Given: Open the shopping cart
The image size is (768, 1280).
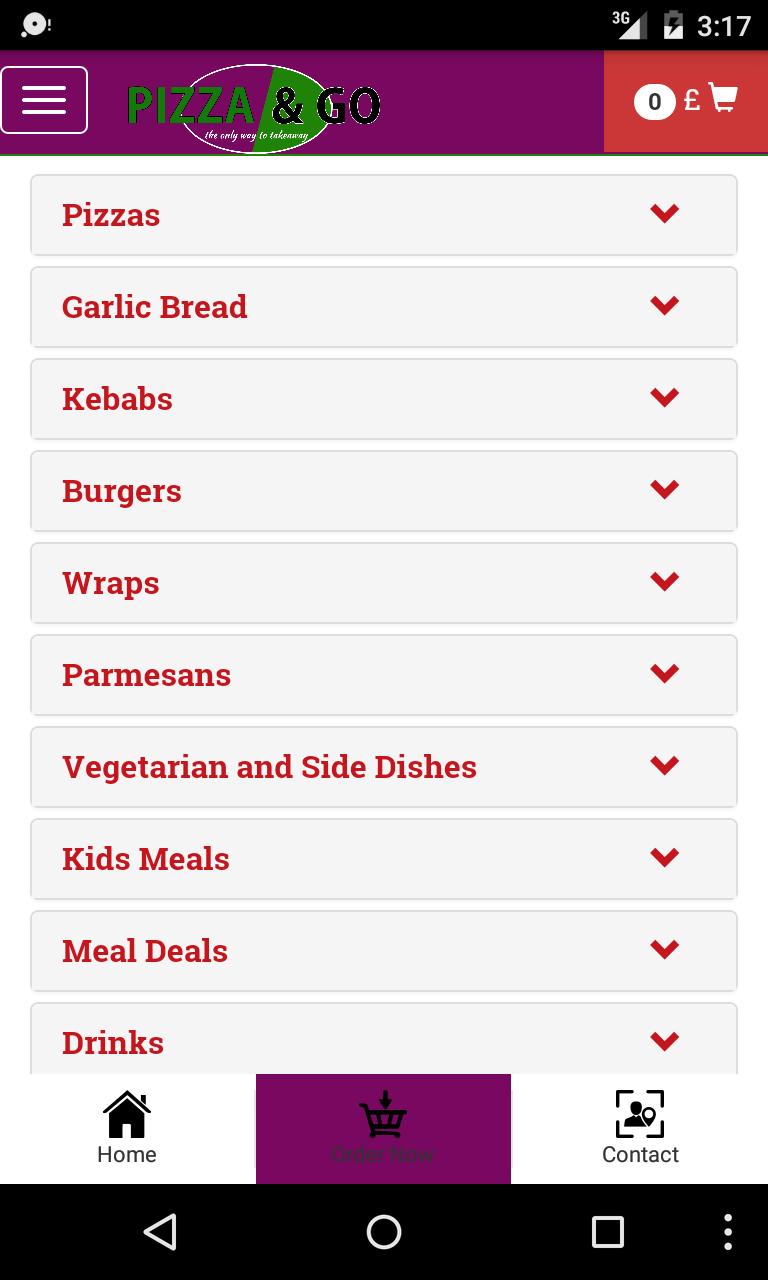Looking at the screenshot, I should click(x=686, y=101).
